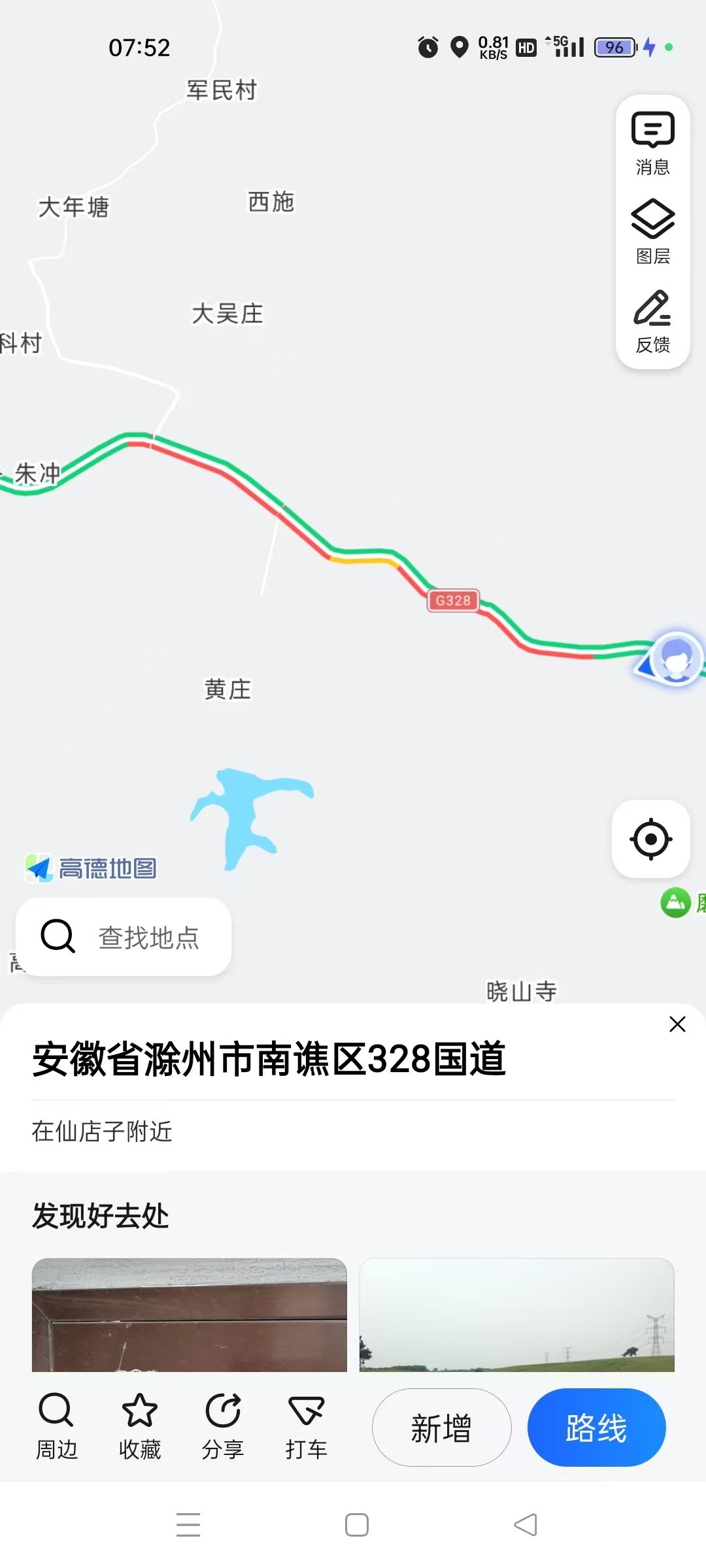Screen dimensions: 706x1568
Task: Start navigation with 路线 button
Action: pyautogui.click(x=596, y=1428)
